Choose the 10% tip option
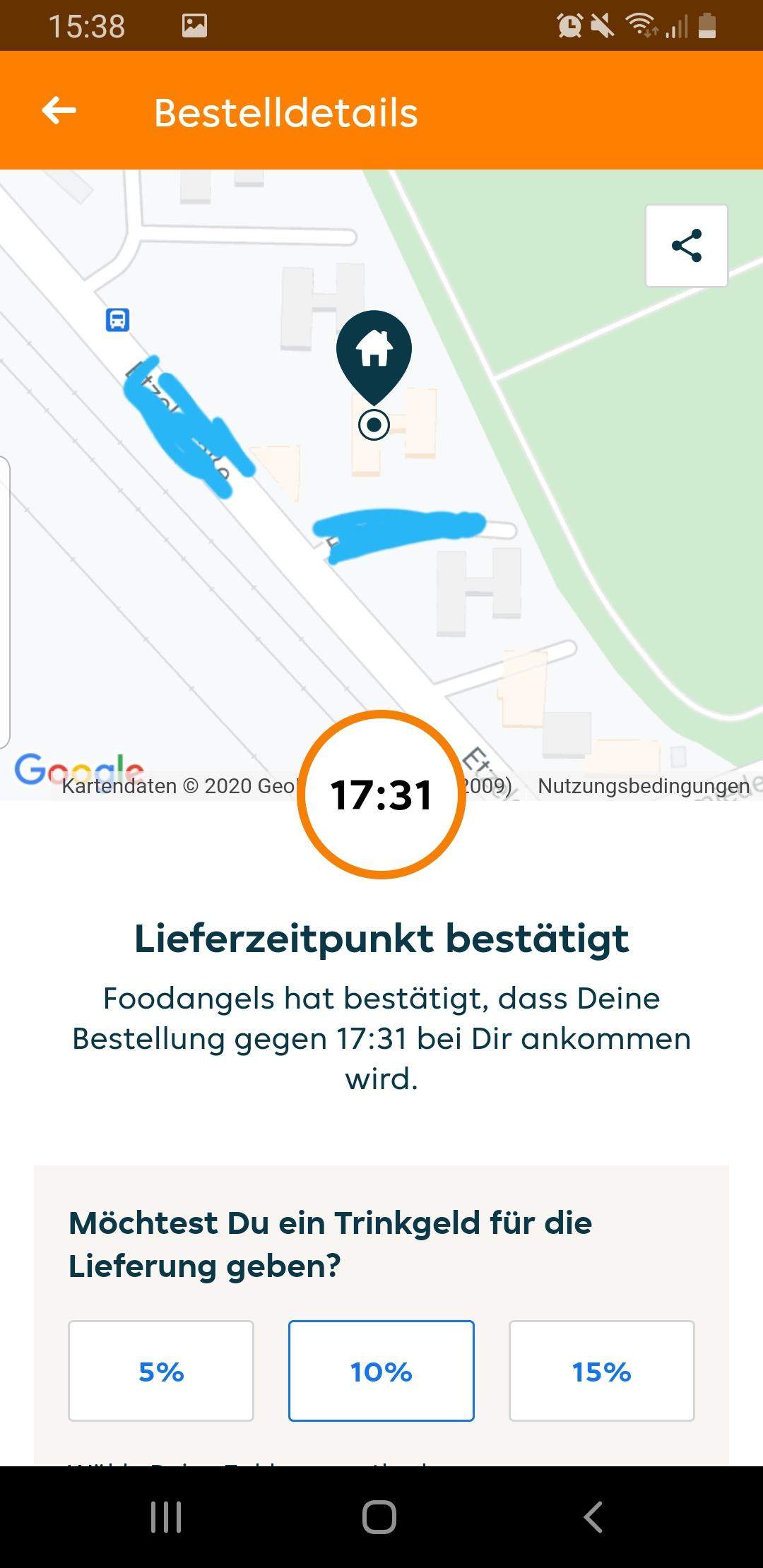The image size is (763, 1568). pos(381,1371)
